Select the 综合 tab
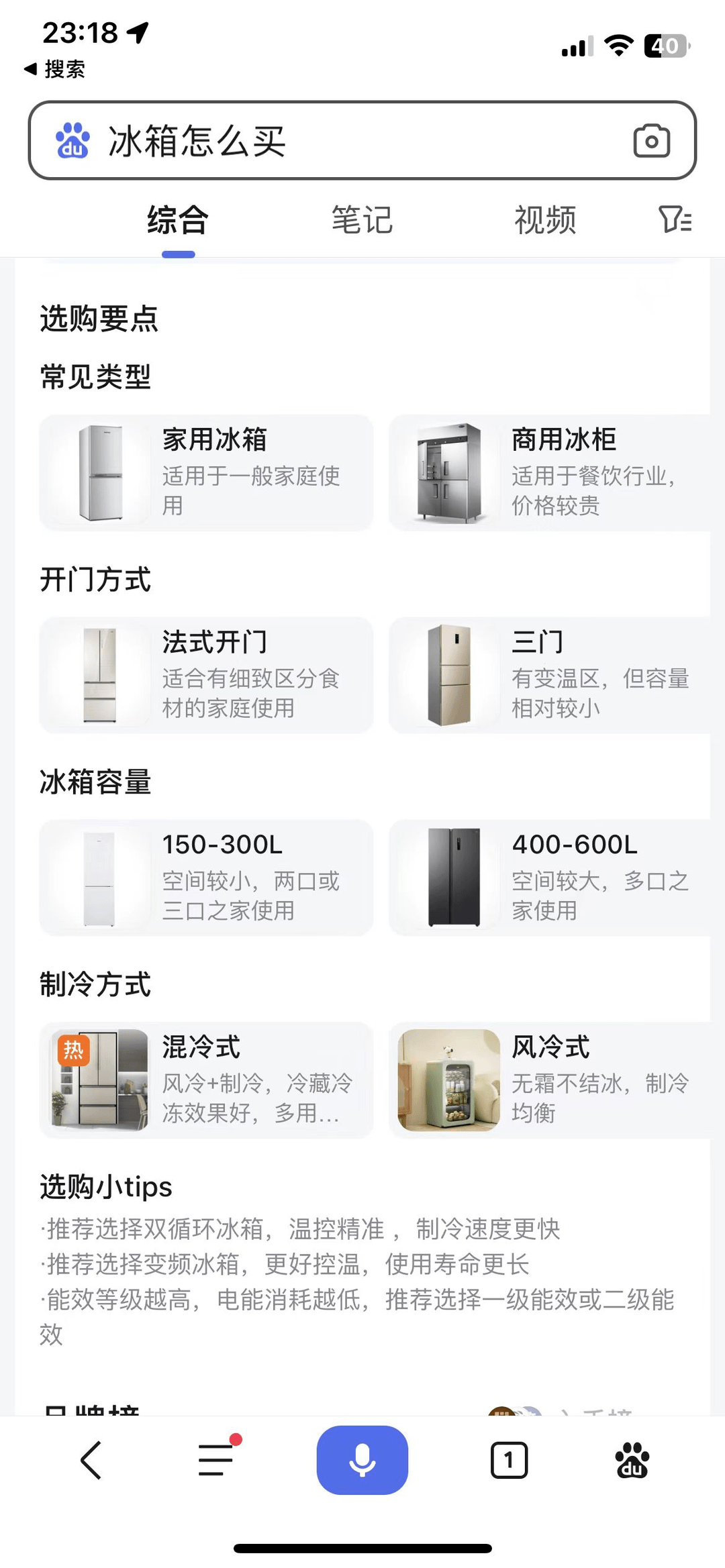The image size is (725, 1568). [178, 220]
